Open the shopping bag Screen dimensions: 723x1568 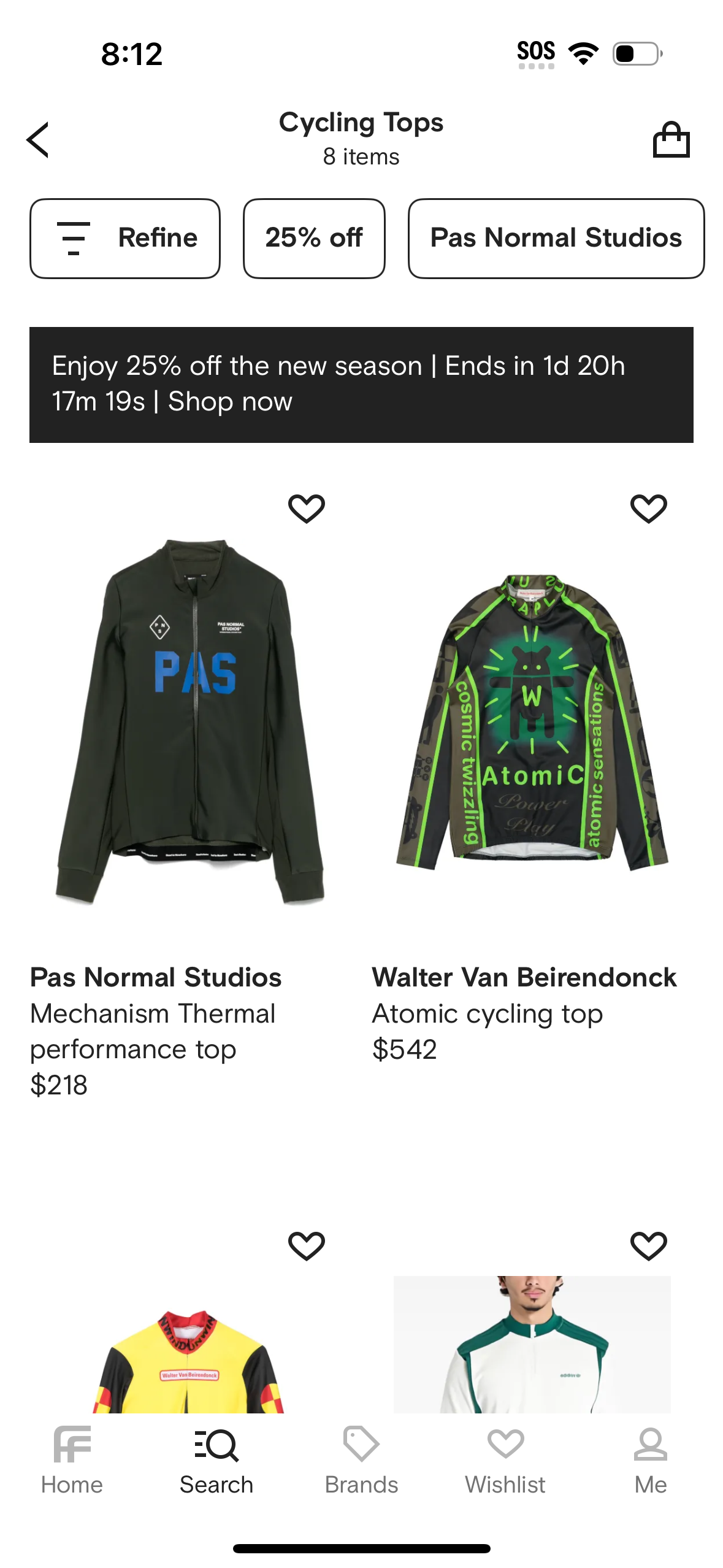(x=672, y=139)
